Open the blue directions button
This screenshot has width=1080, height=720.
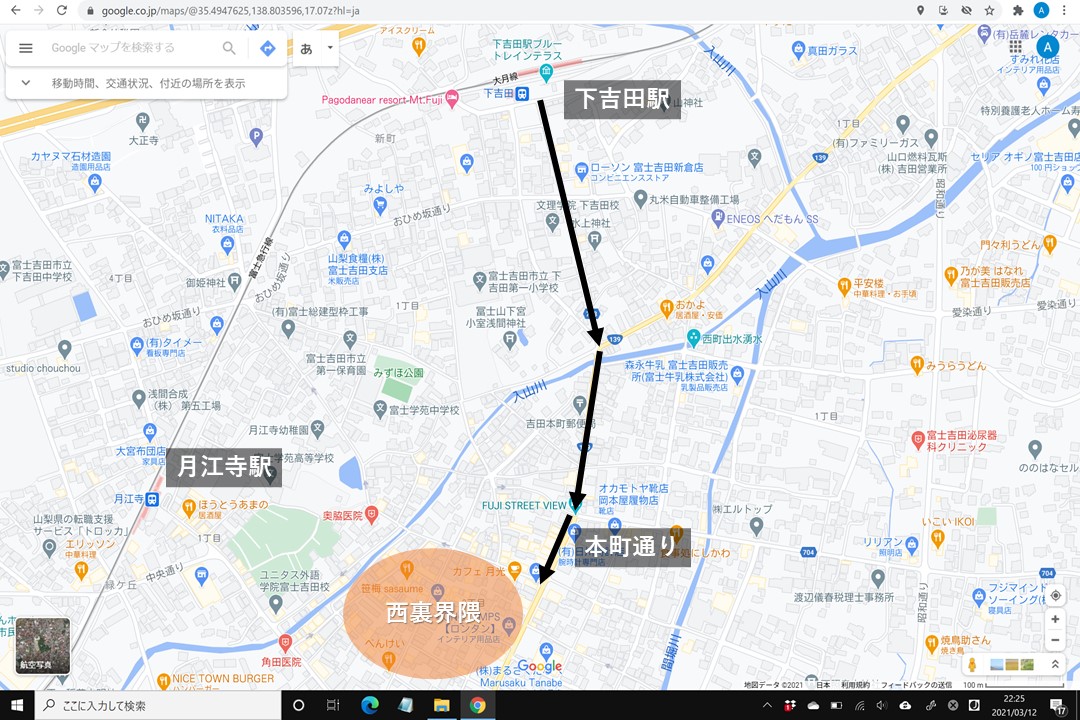[x=268, y=48]
